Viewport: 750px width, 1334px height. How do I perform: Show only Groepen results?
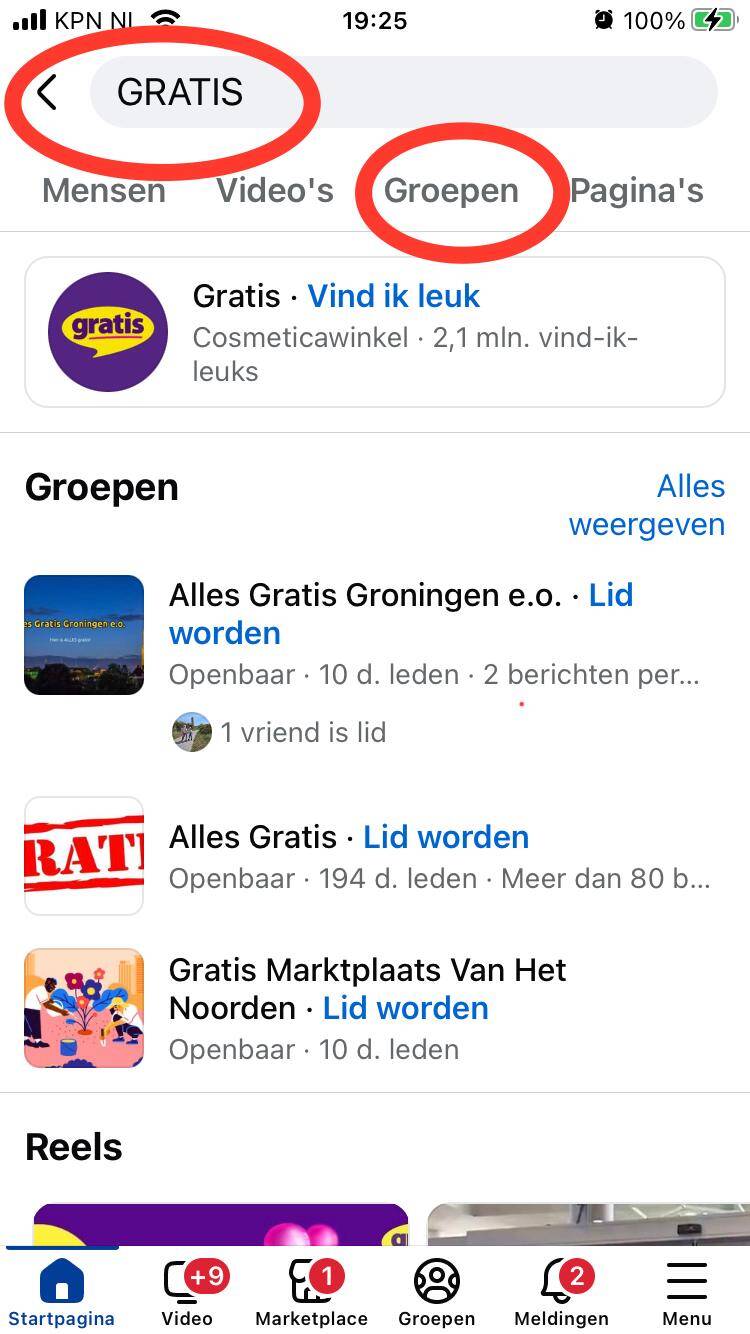pos(451,191)
